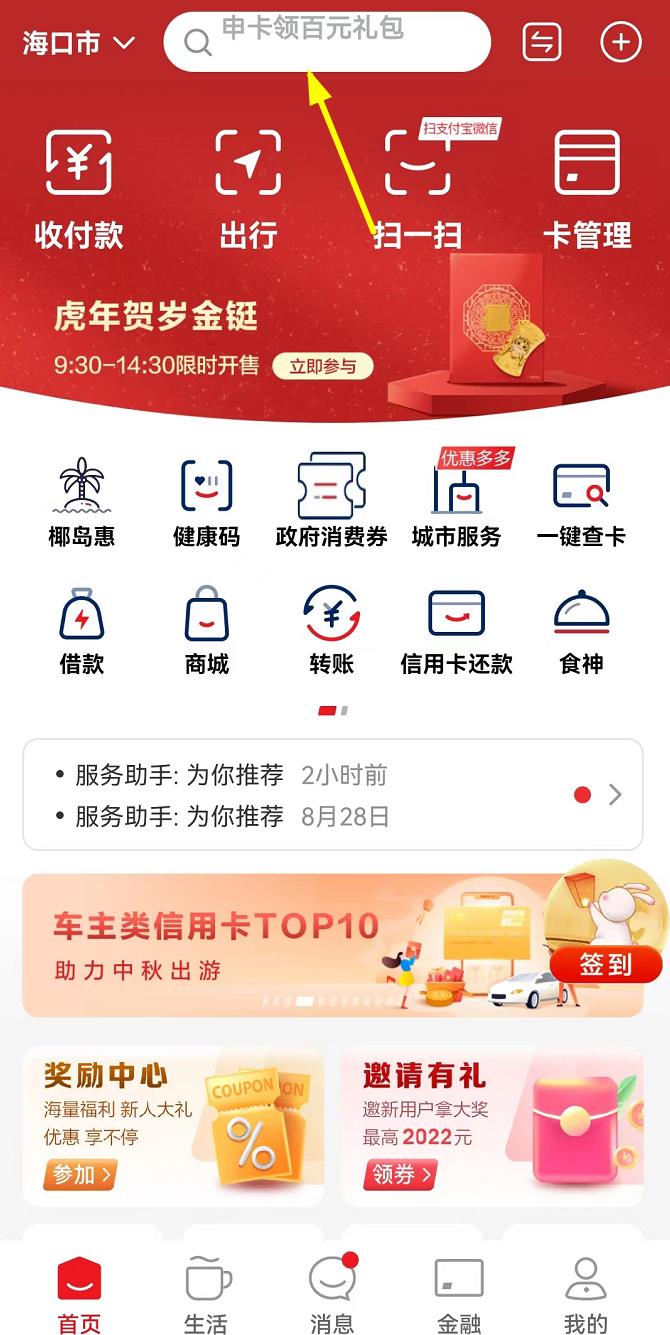Switch to the 消息 tab
Screen dimensions: 670x1335
[332, 1295]
